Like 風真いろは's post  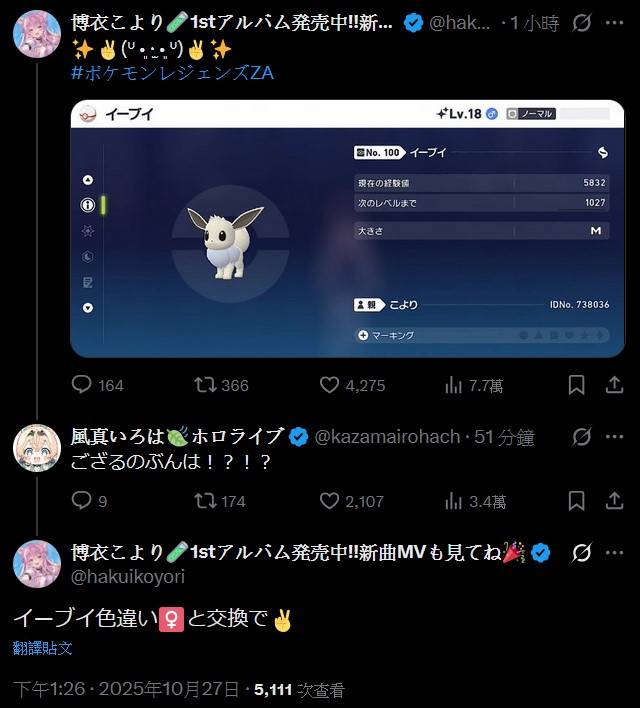[x=330, y=501]
